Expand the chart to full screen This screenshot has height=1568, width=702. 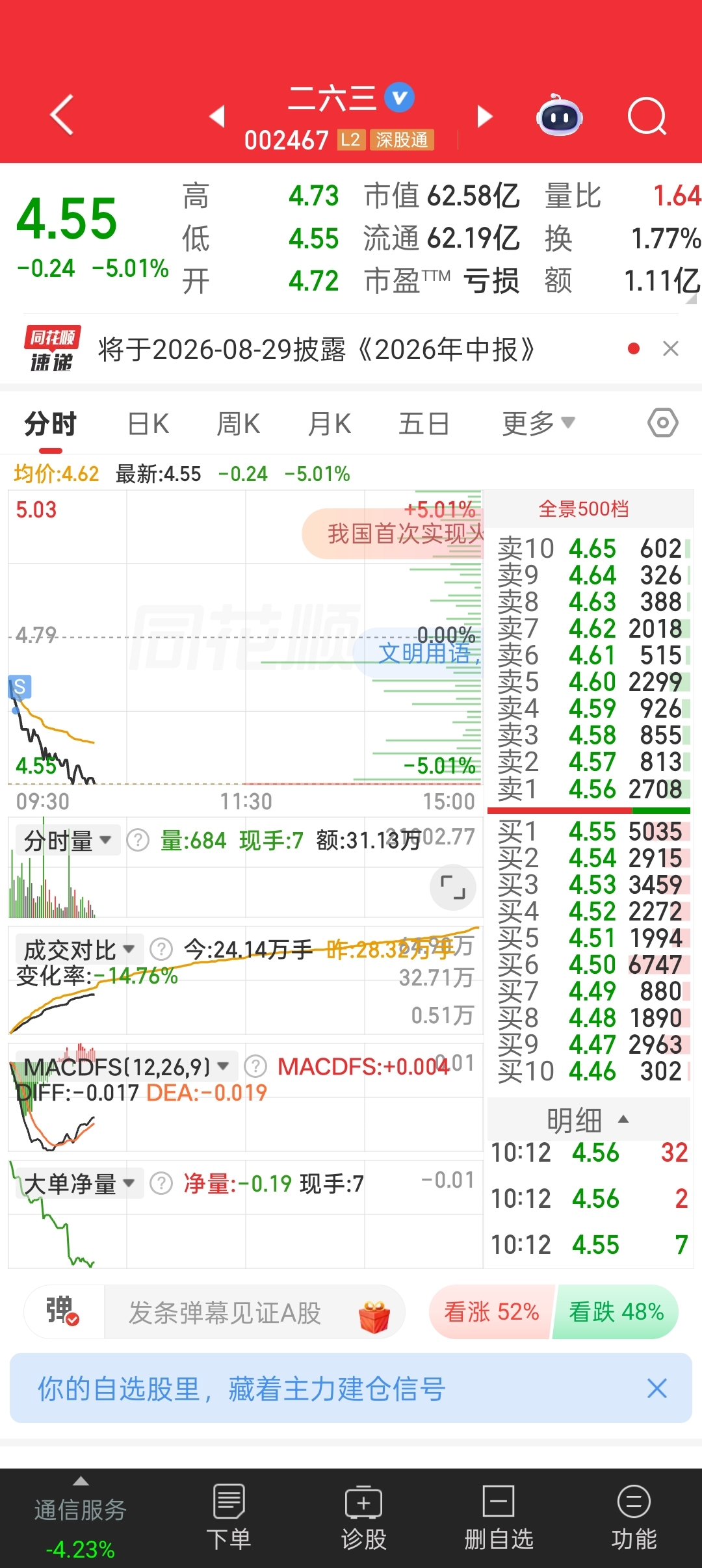[x=453, y=887]
